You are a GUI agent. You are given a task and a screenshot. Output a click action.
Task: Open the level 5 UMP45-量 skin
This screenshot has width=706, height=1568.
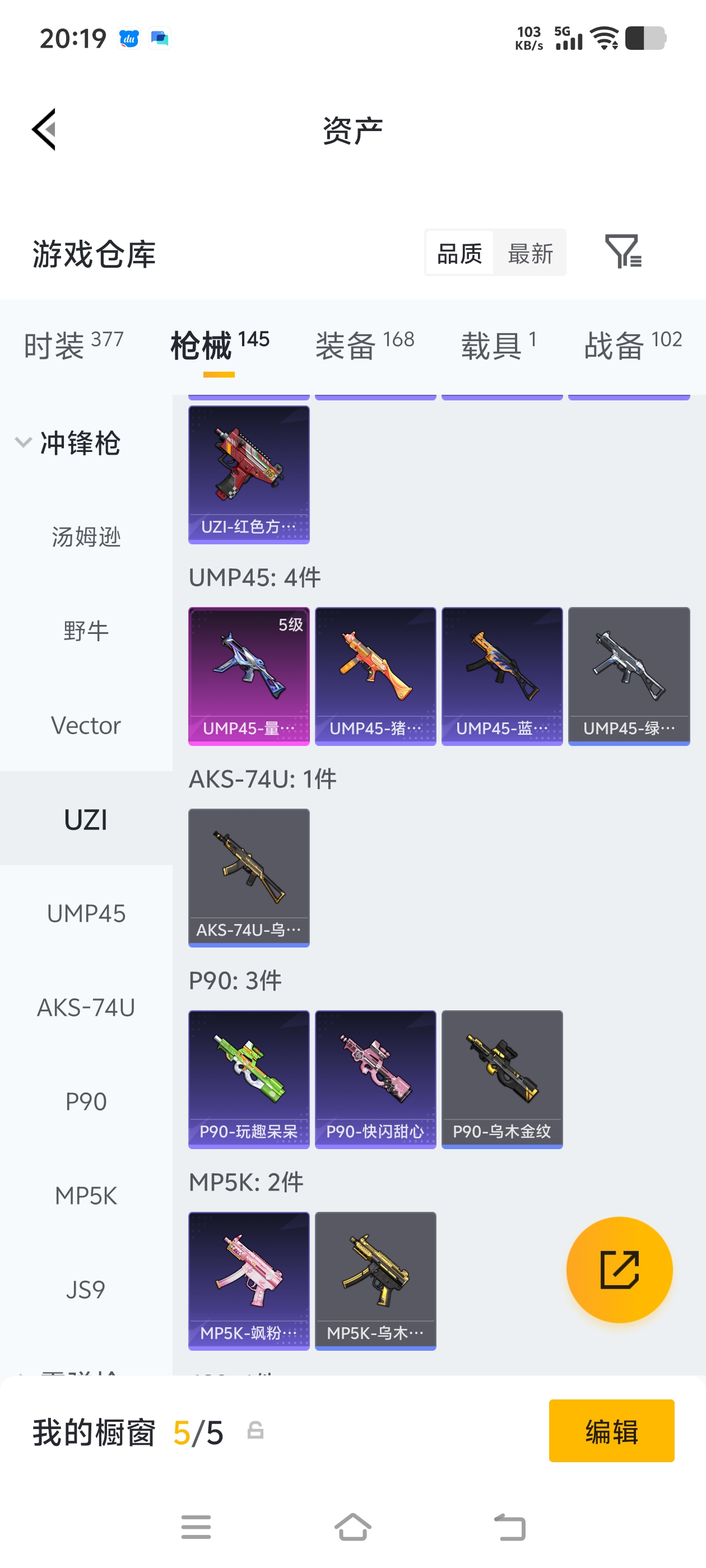[x=249, y=676]
